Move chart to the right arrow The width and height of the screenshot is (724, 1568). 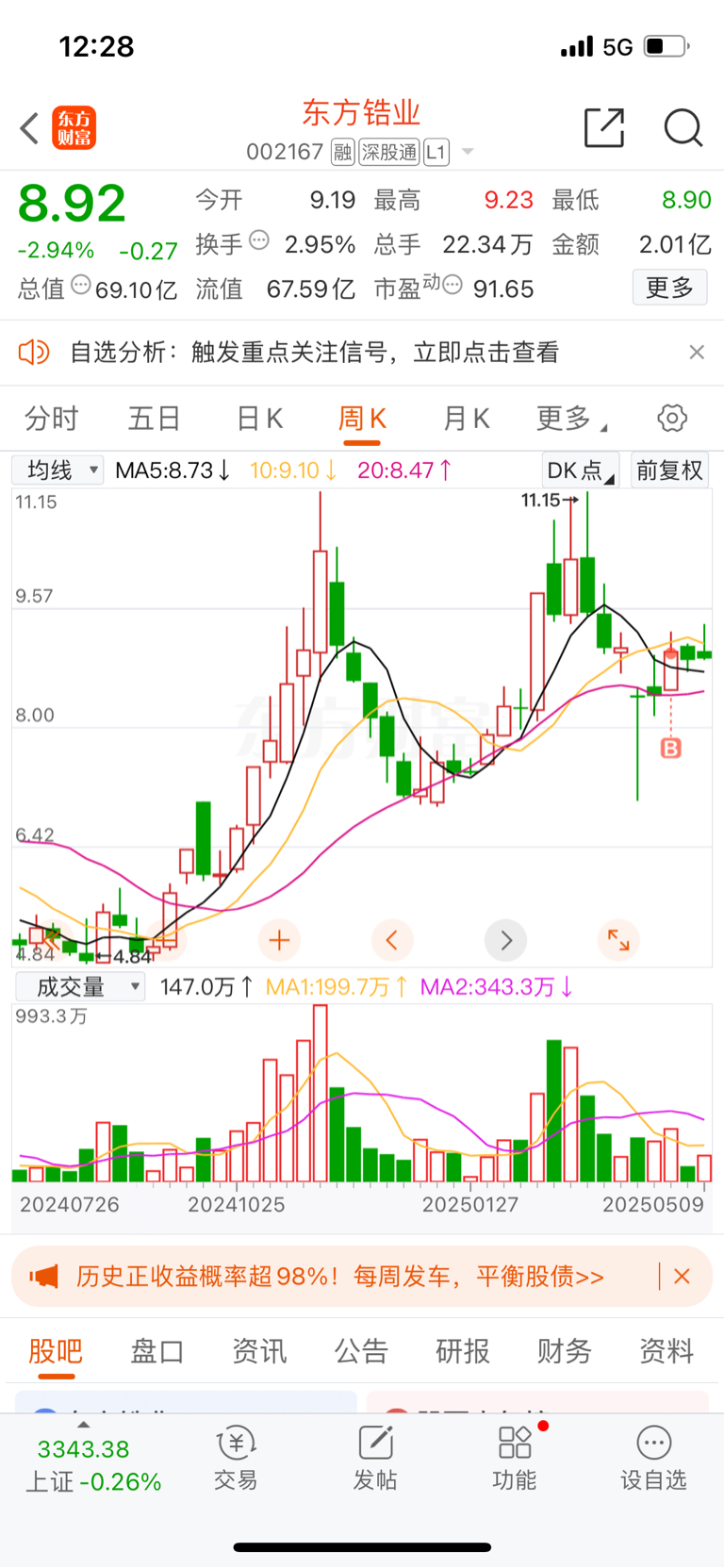505,939
